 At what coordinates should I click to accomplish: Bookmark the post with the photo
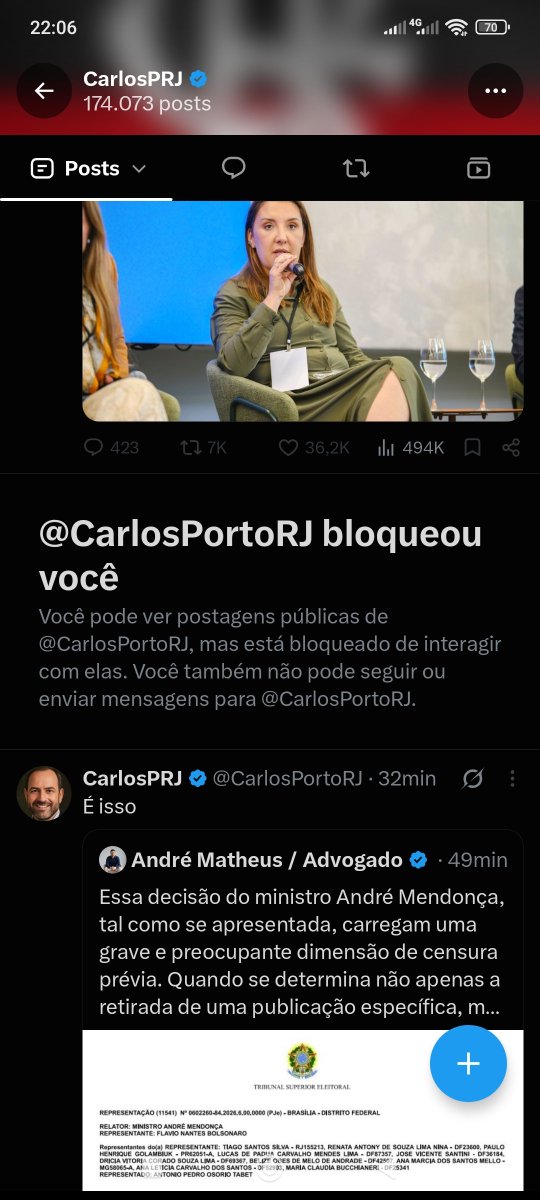(x=474, y=447)
